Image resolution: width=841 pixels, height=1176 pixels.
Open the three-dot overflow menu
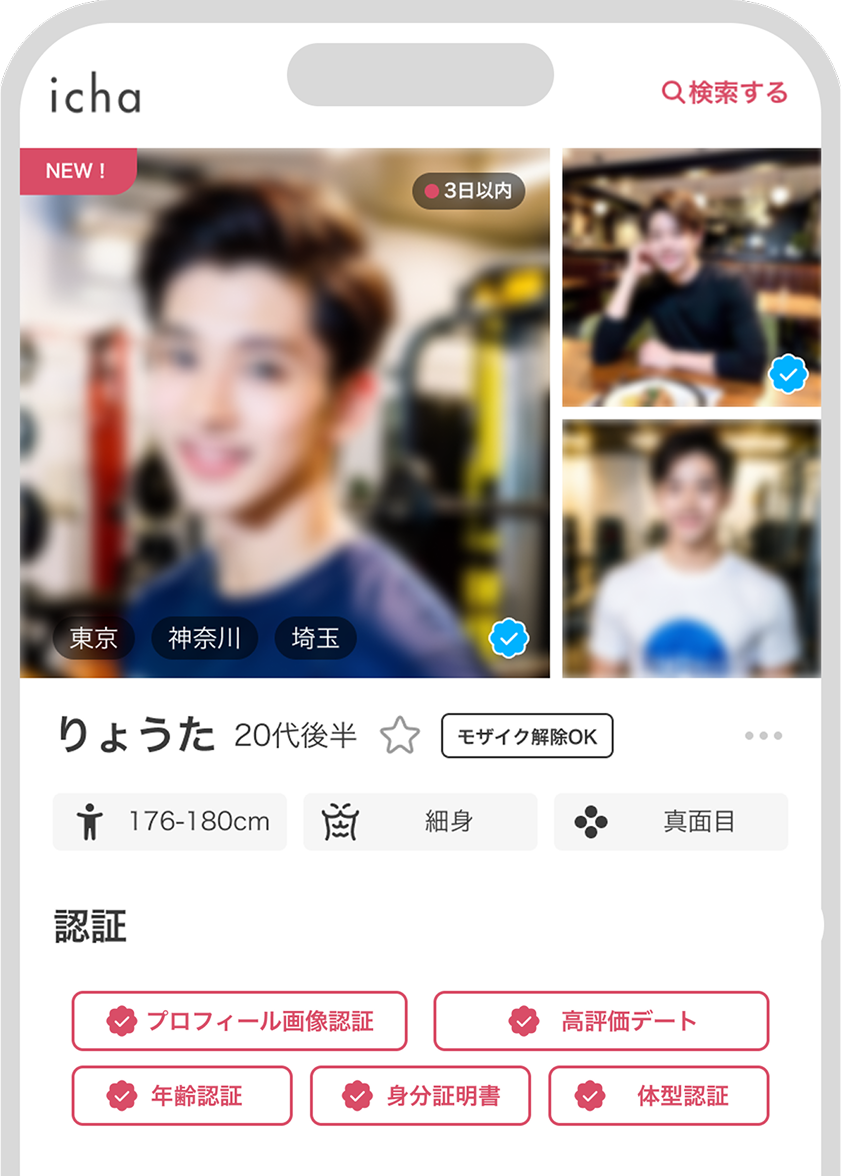pyautogui.click(x=763, y=734)
